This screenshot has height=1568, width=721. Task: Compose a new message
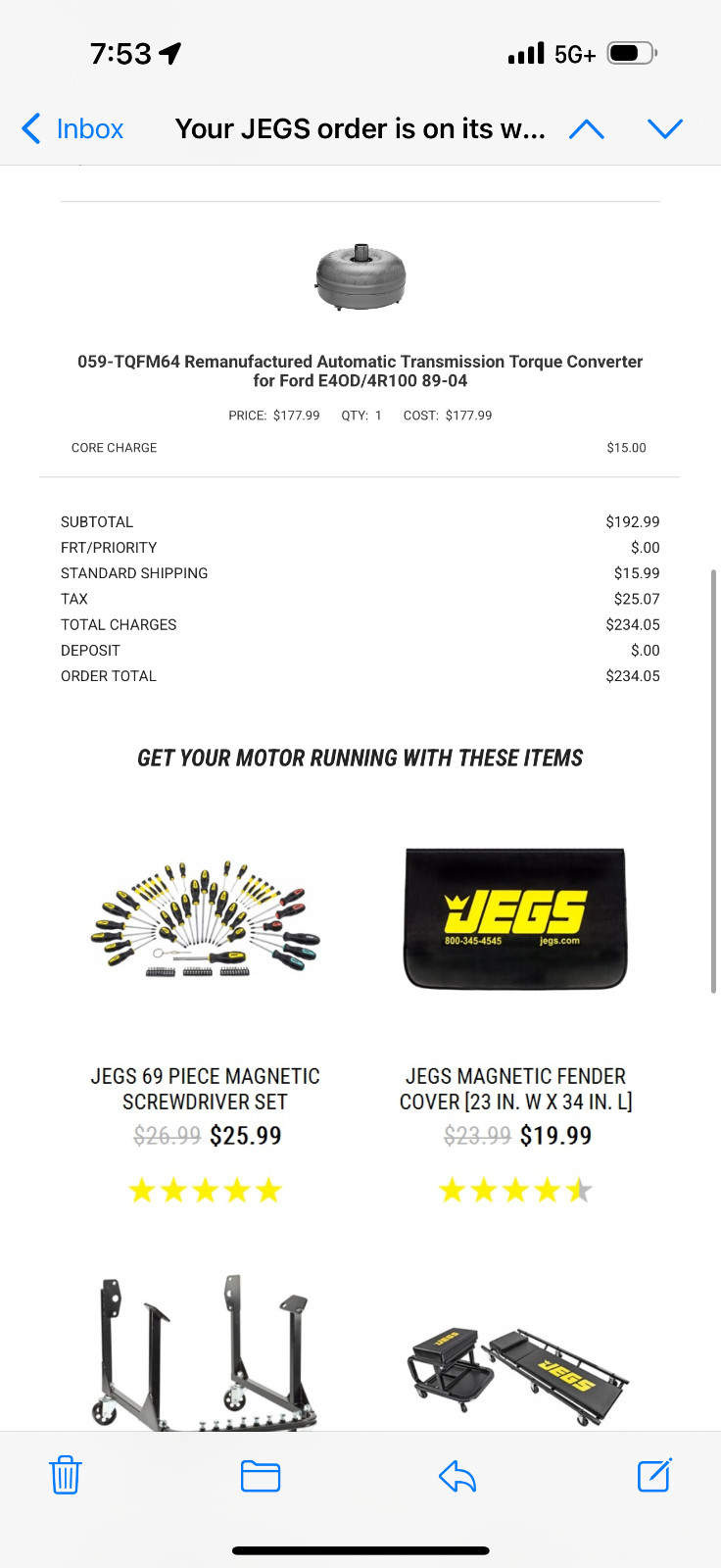click(653, 1475)
